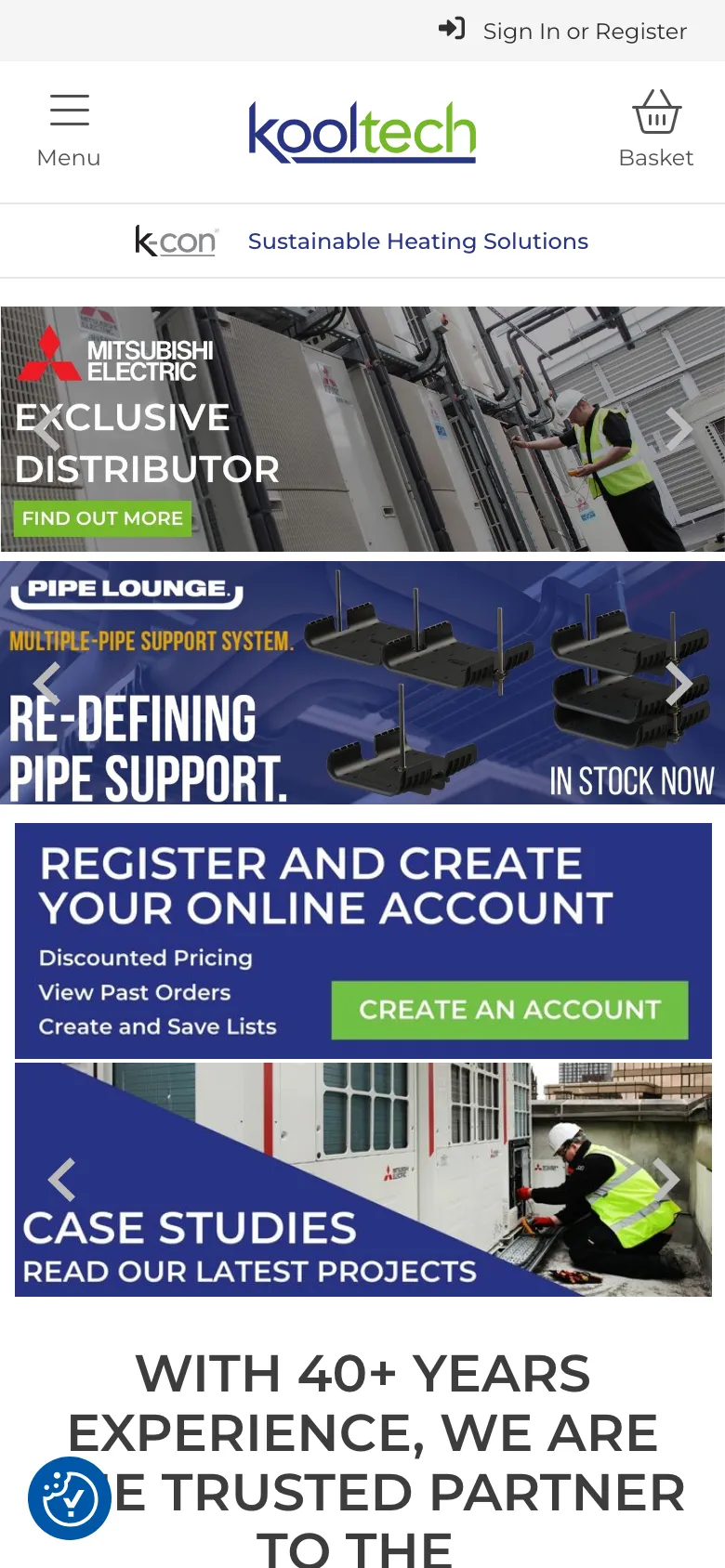725x1568 pixels.
Task: Go to Kooltech home via logo
Action: [362, 132]
